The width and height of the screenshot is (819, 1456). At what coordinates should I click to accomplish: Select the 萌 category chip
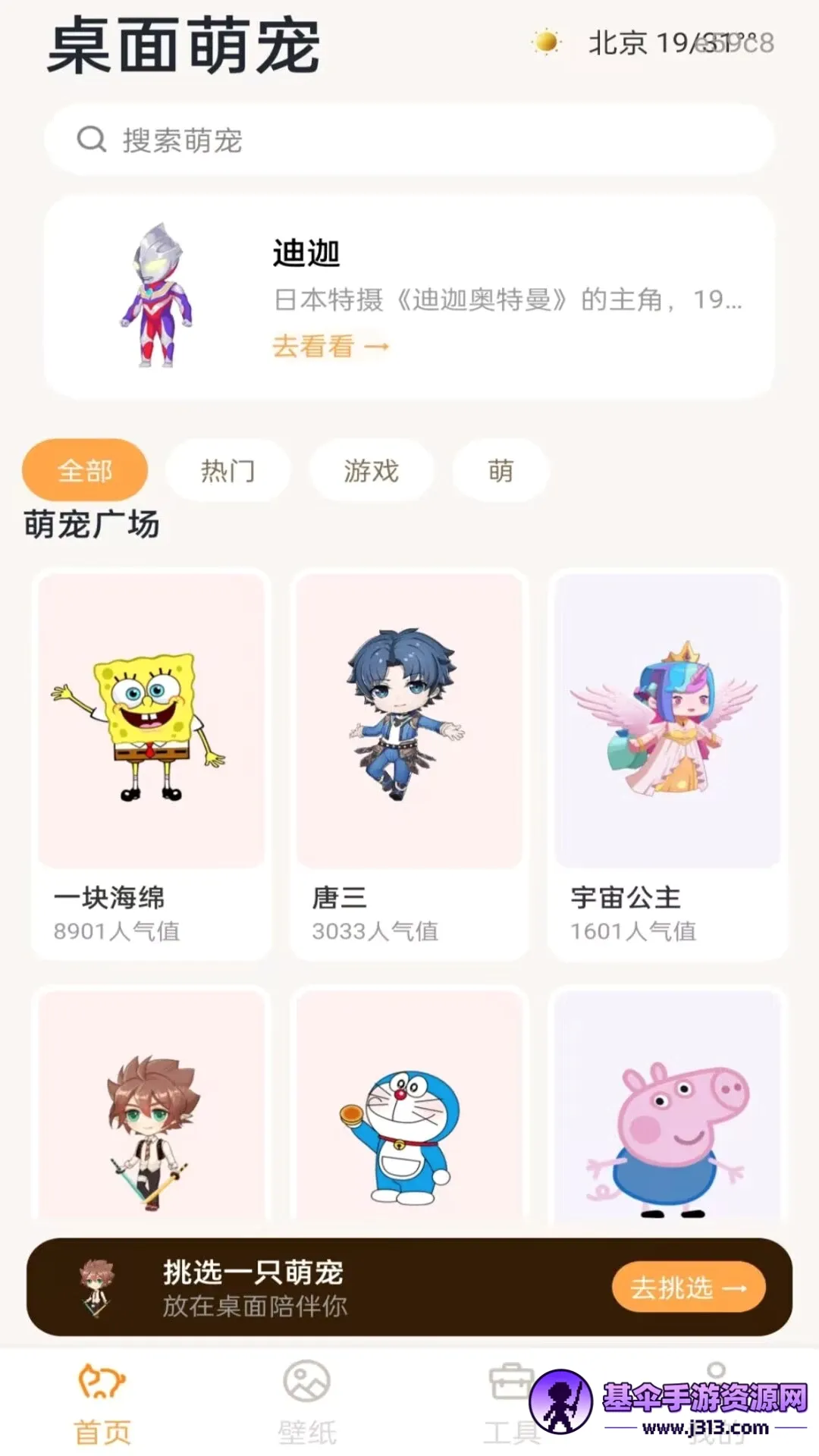500,470
